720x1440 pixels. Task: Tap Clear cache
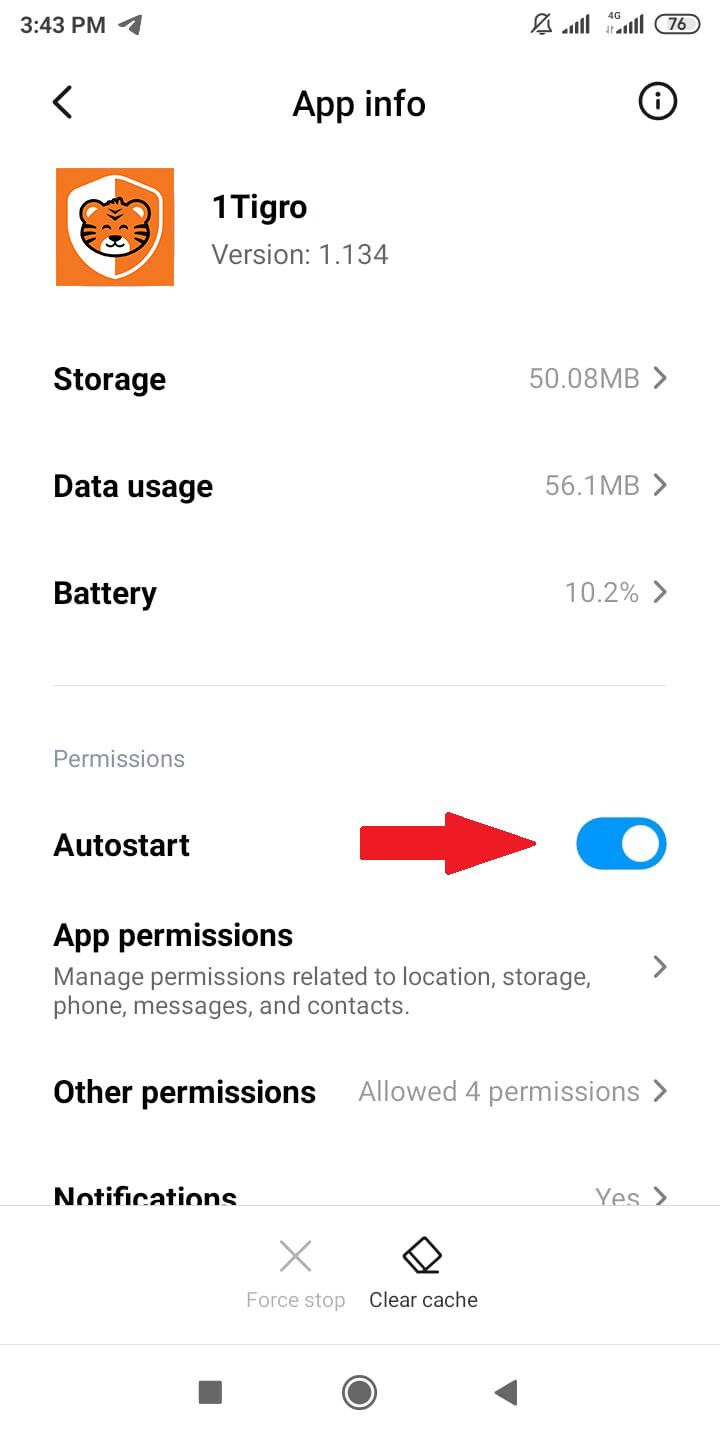click(423, 1274)
